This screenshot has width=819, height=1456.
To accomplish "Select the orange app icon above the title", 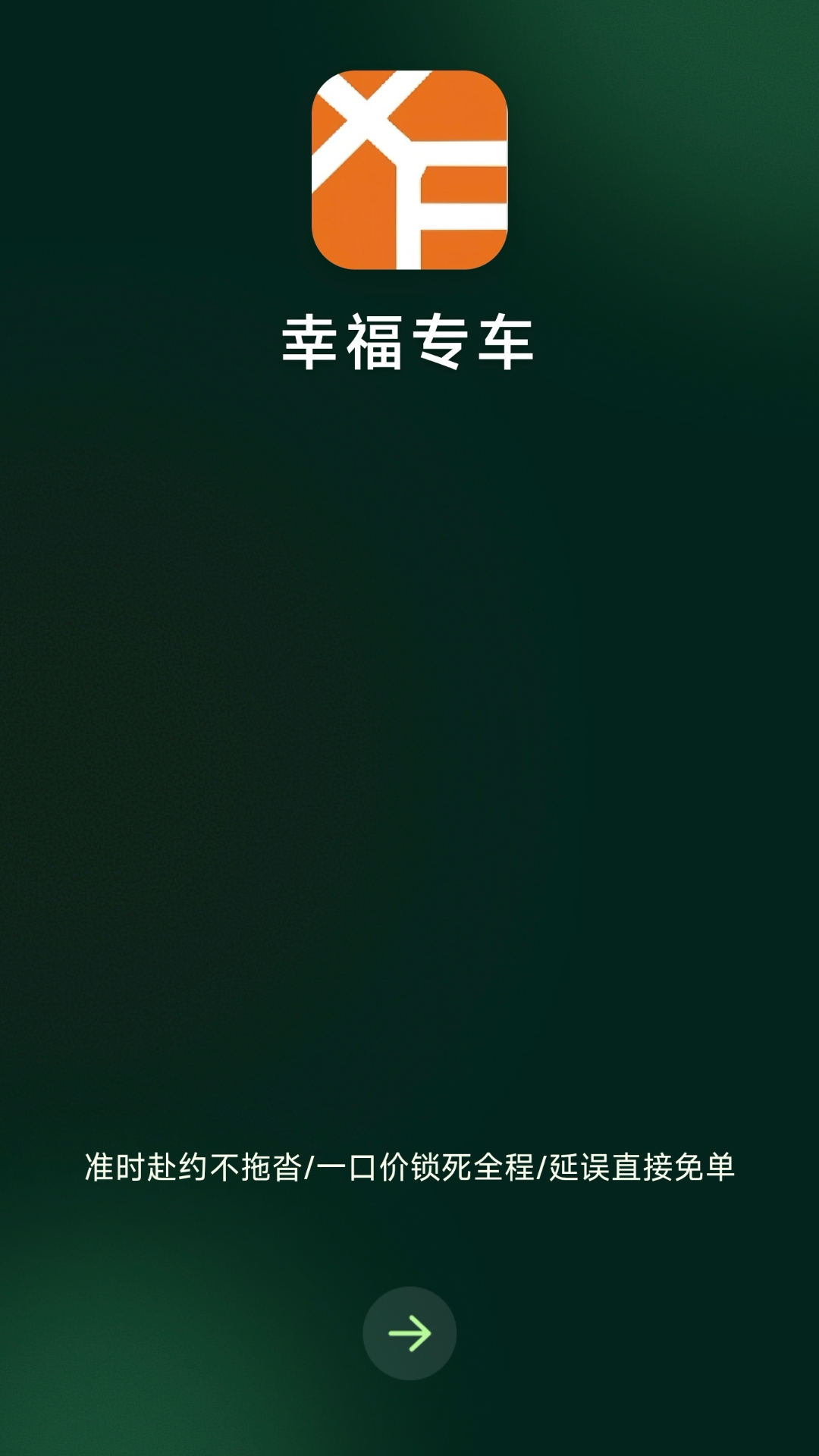I will [409, 171].
